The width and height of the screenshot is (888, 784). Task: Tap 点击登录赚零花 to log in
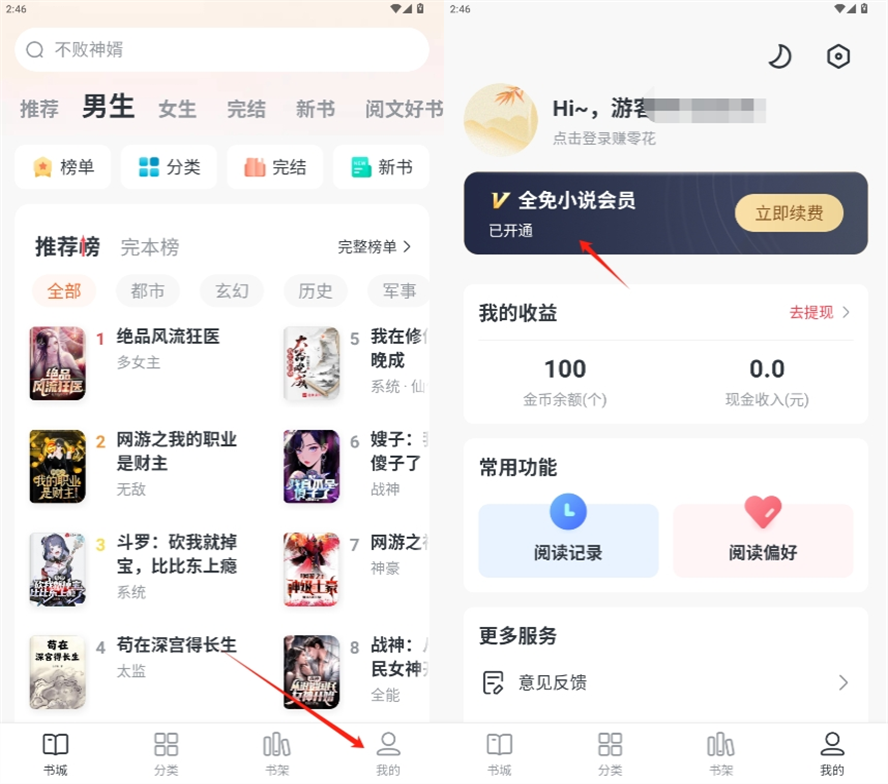click(604, 139)
